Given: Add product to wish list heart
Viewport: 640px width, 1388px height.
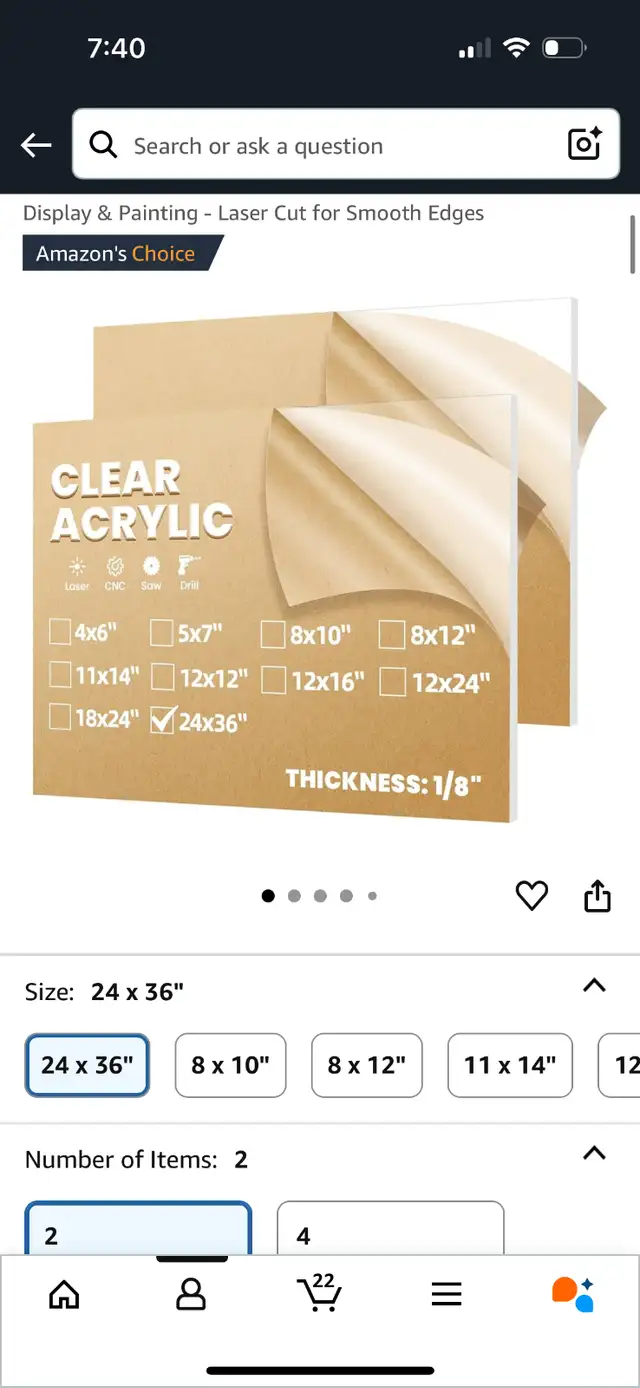Looking at the screenshot, I should (x=531, y=896).
